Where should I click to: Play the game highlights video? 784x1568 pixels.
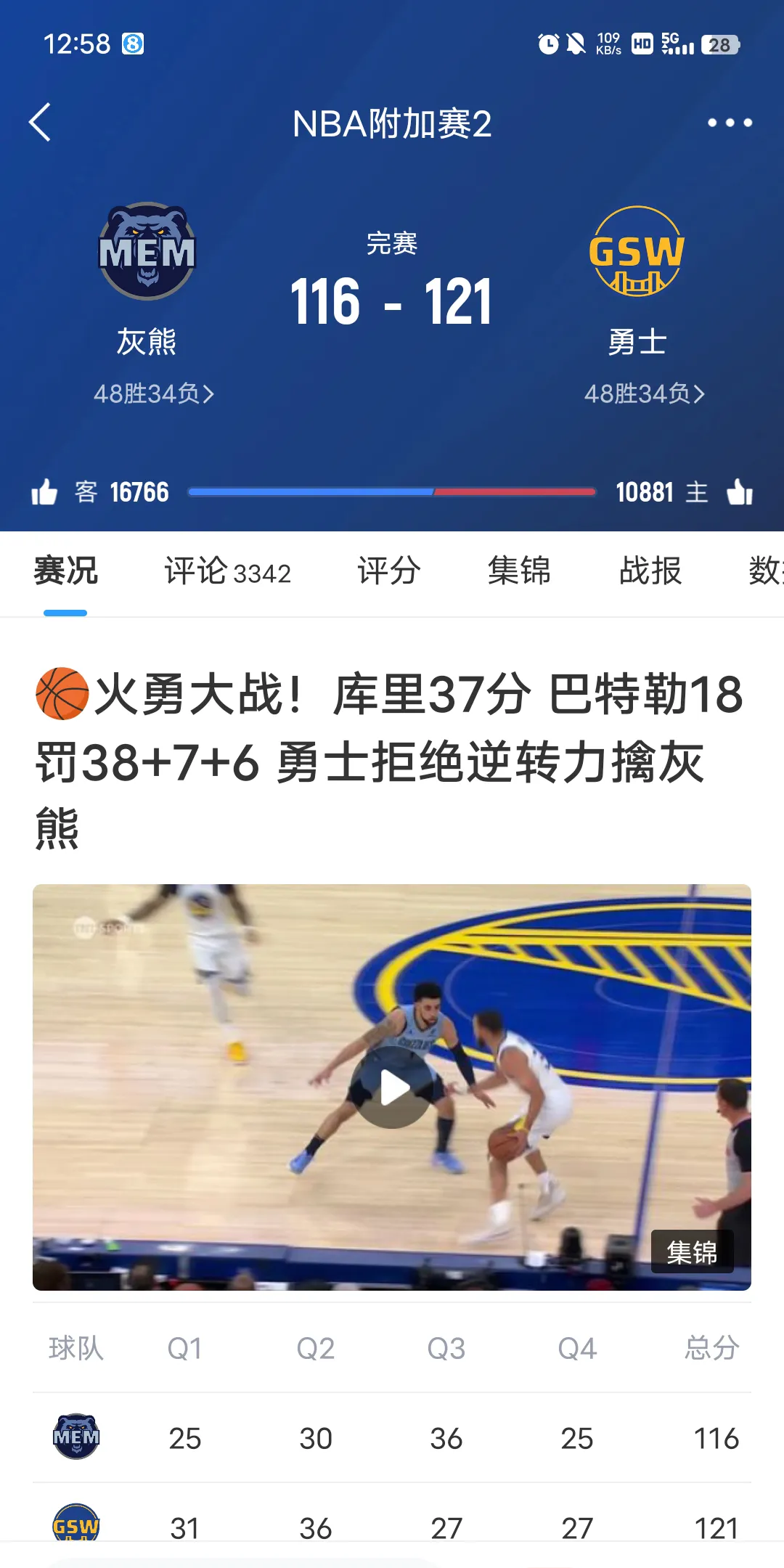(x=393, y=1087)
